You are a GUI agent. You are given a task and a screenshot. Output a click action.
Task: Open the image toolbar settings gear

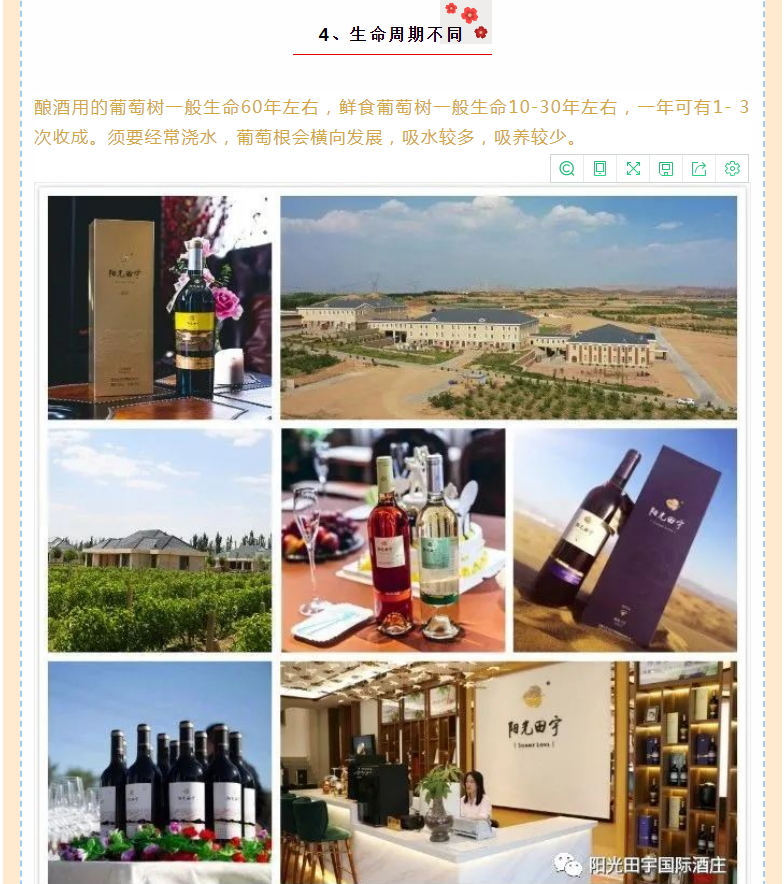[x=732, y=169]
